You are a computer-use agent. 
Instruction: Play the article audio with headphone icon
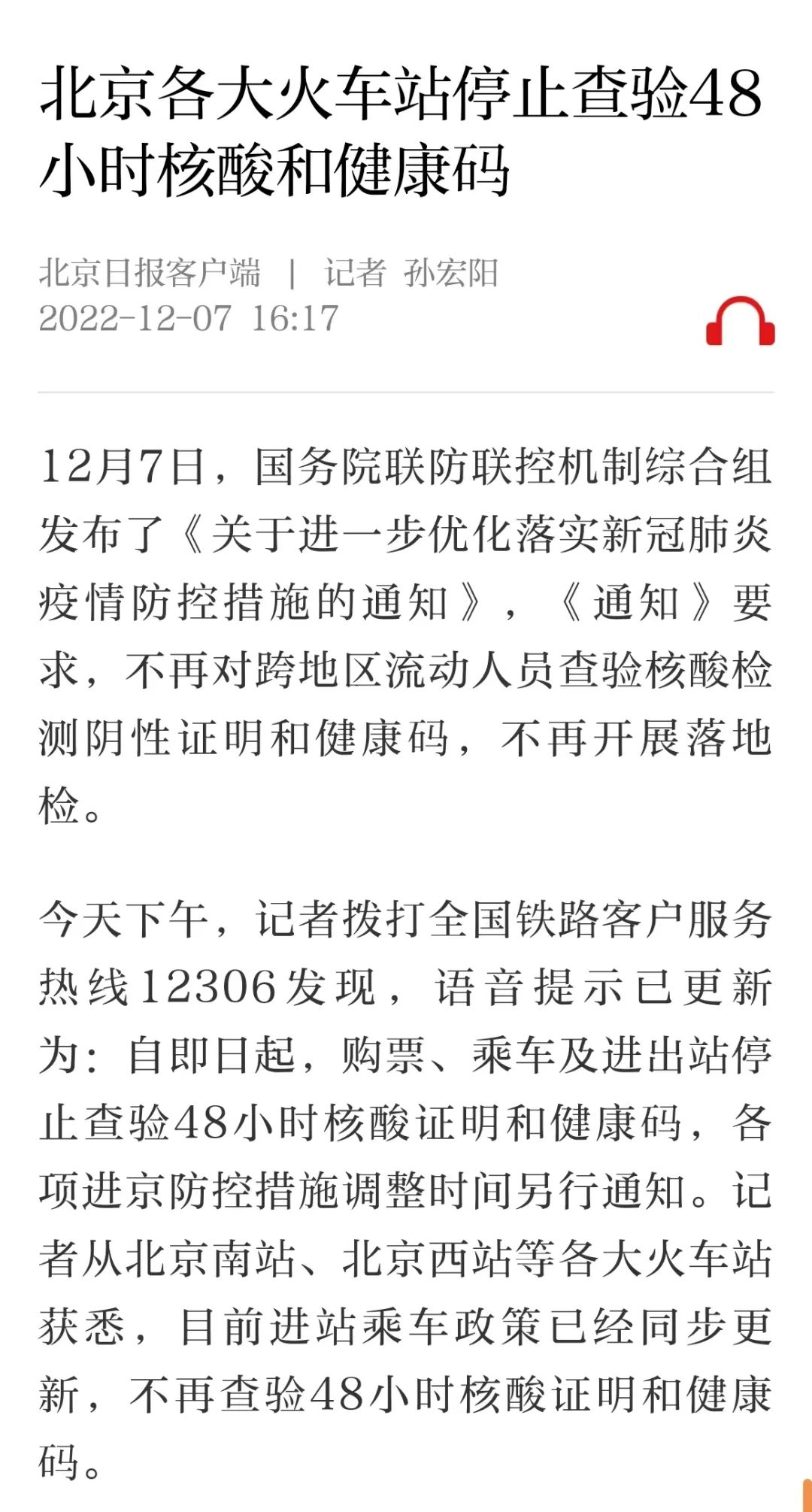click(x=741, y=322)
